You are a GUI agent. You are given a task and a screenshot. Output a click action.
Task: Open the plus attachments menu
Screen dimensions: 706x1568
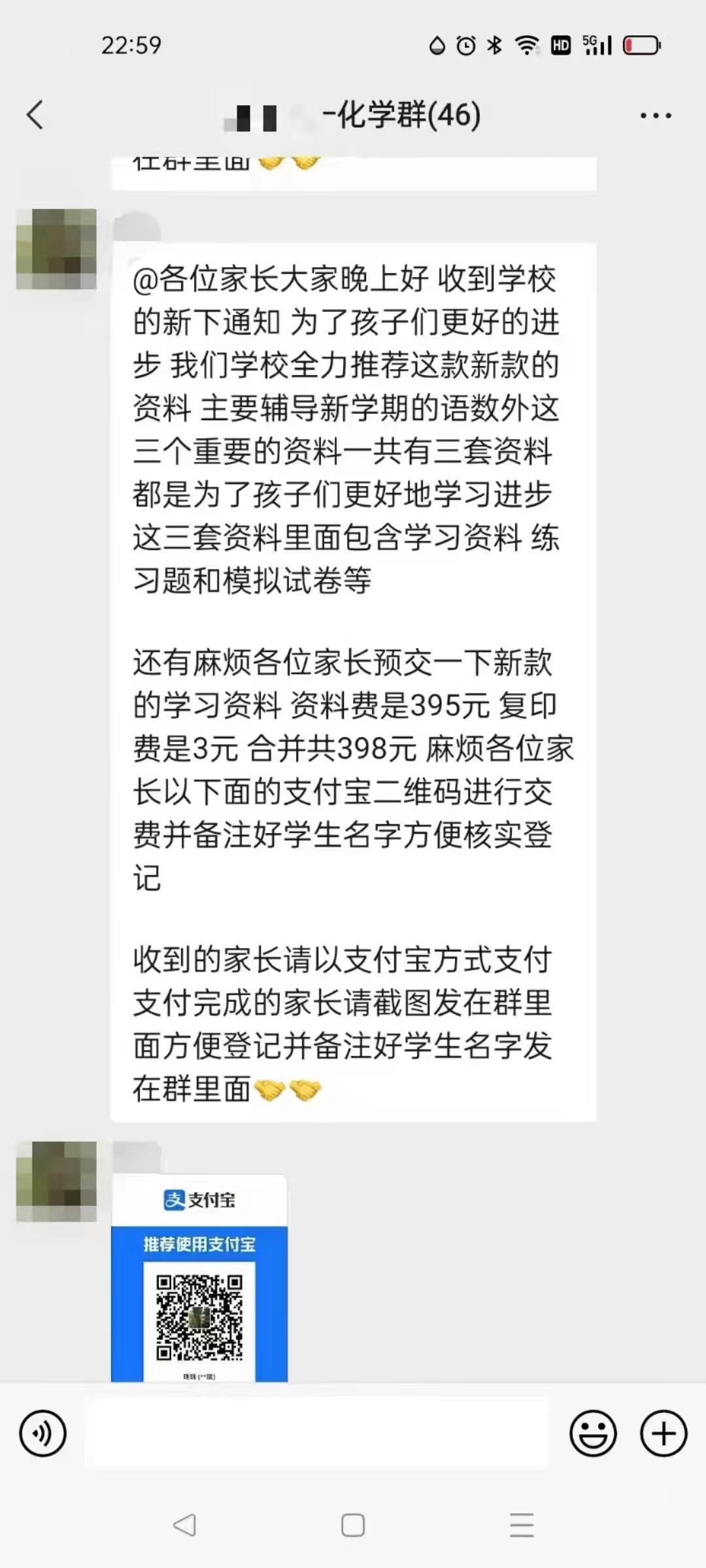click(x=663, y=1433)
